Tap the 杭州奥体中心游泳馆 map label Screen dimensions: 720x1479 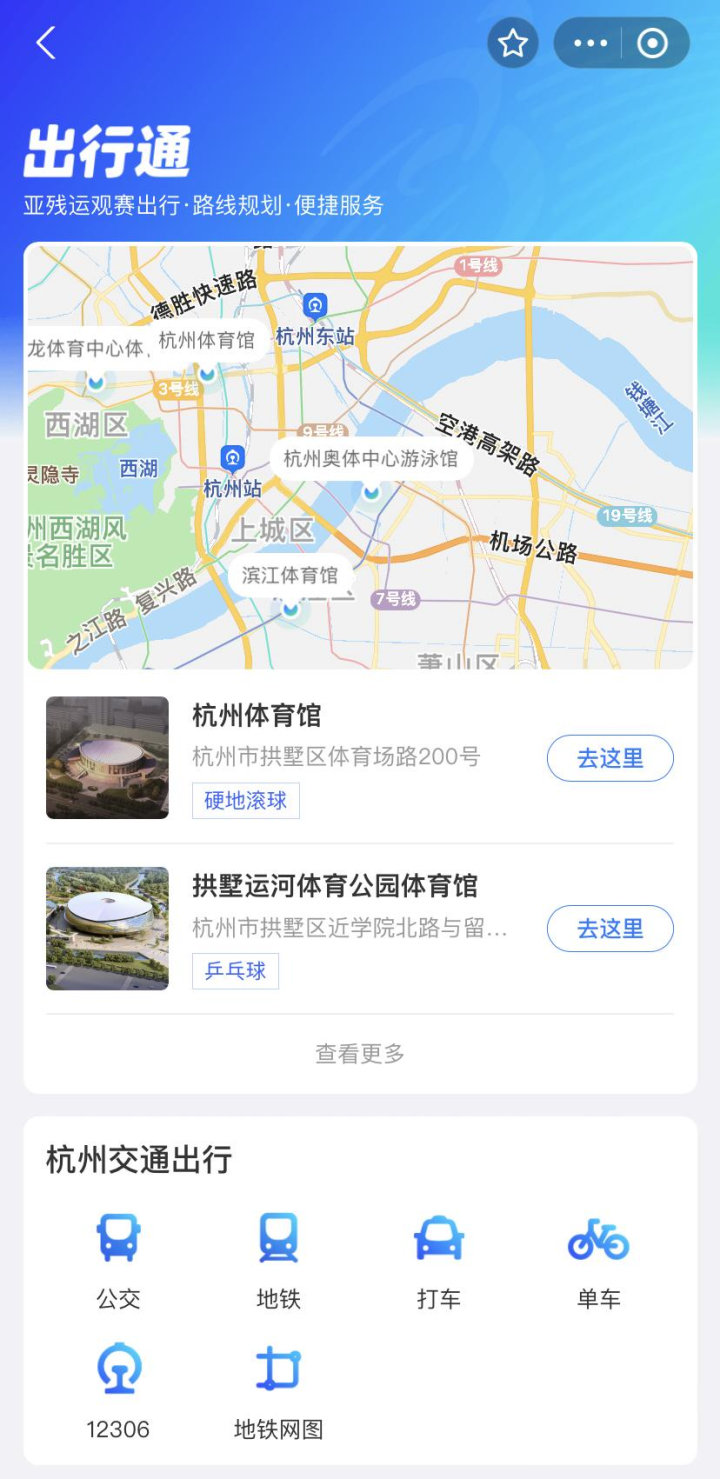[371, 459]
